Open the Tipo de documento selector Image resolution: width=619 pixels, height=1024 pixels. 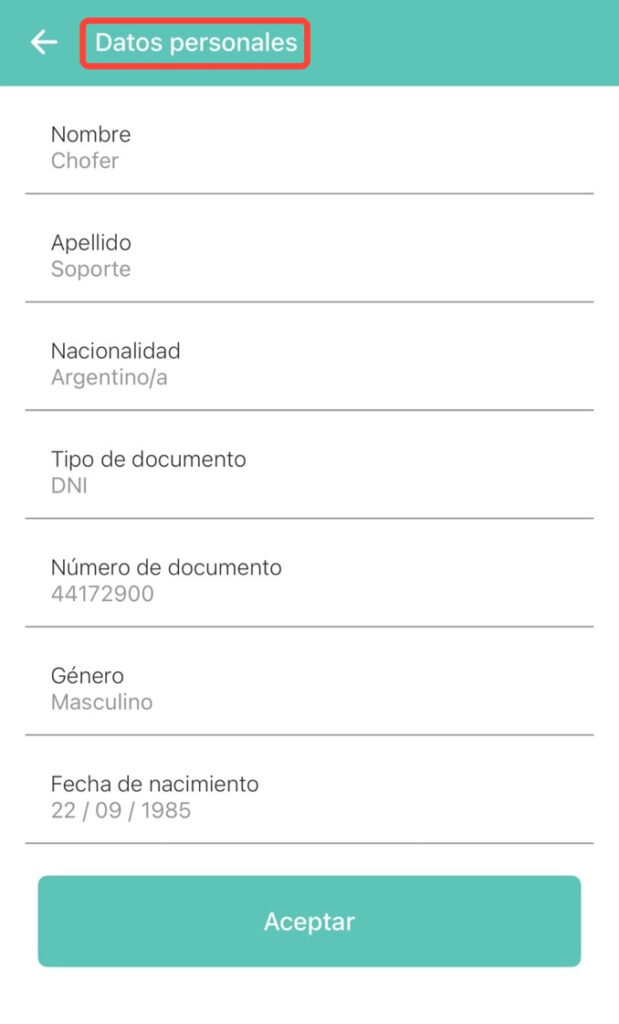coord(308,473)
